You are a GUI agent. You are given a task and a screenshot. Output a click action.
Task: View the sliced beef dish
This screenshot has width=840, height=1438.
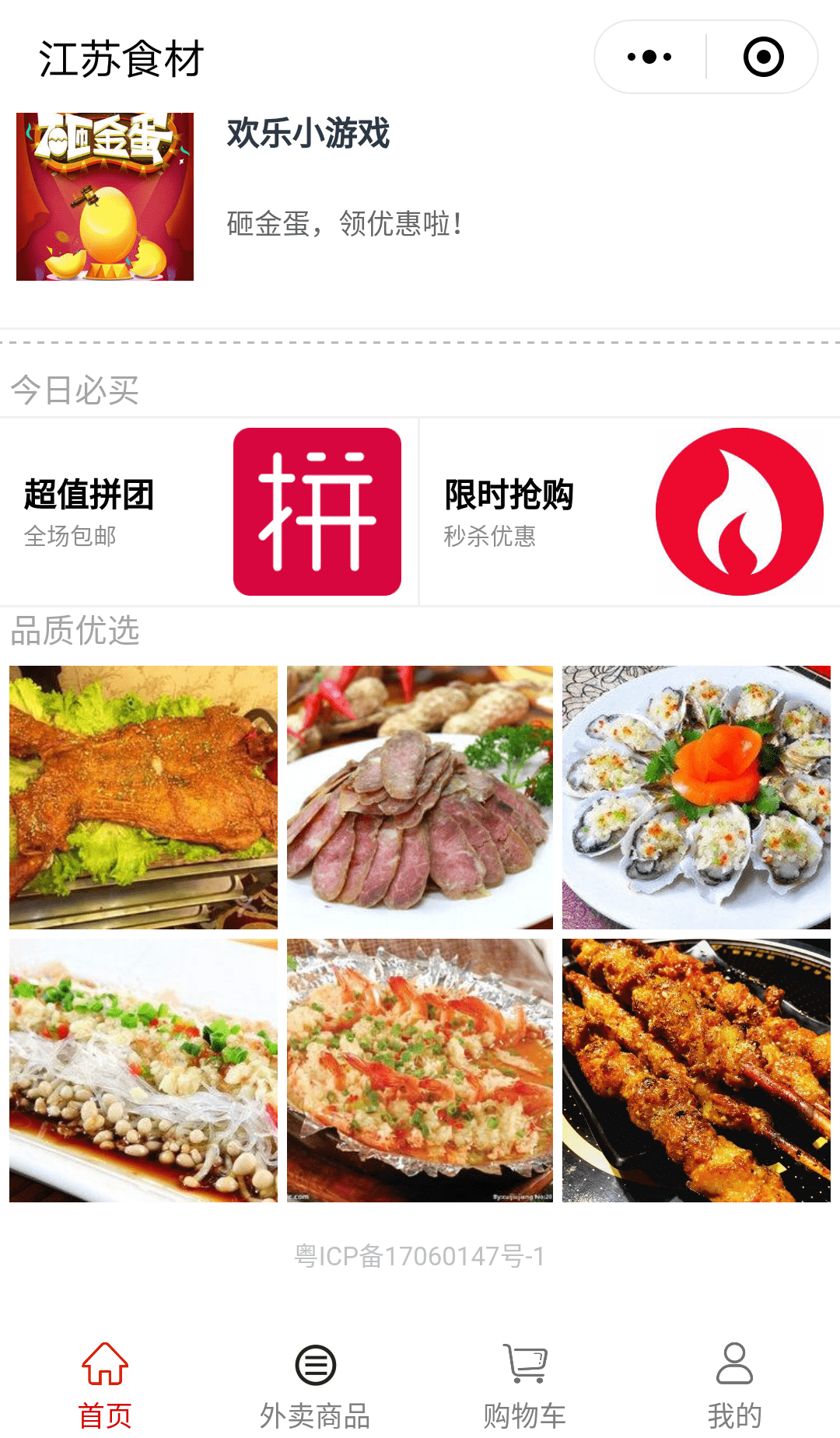click(x=420, y=797)
